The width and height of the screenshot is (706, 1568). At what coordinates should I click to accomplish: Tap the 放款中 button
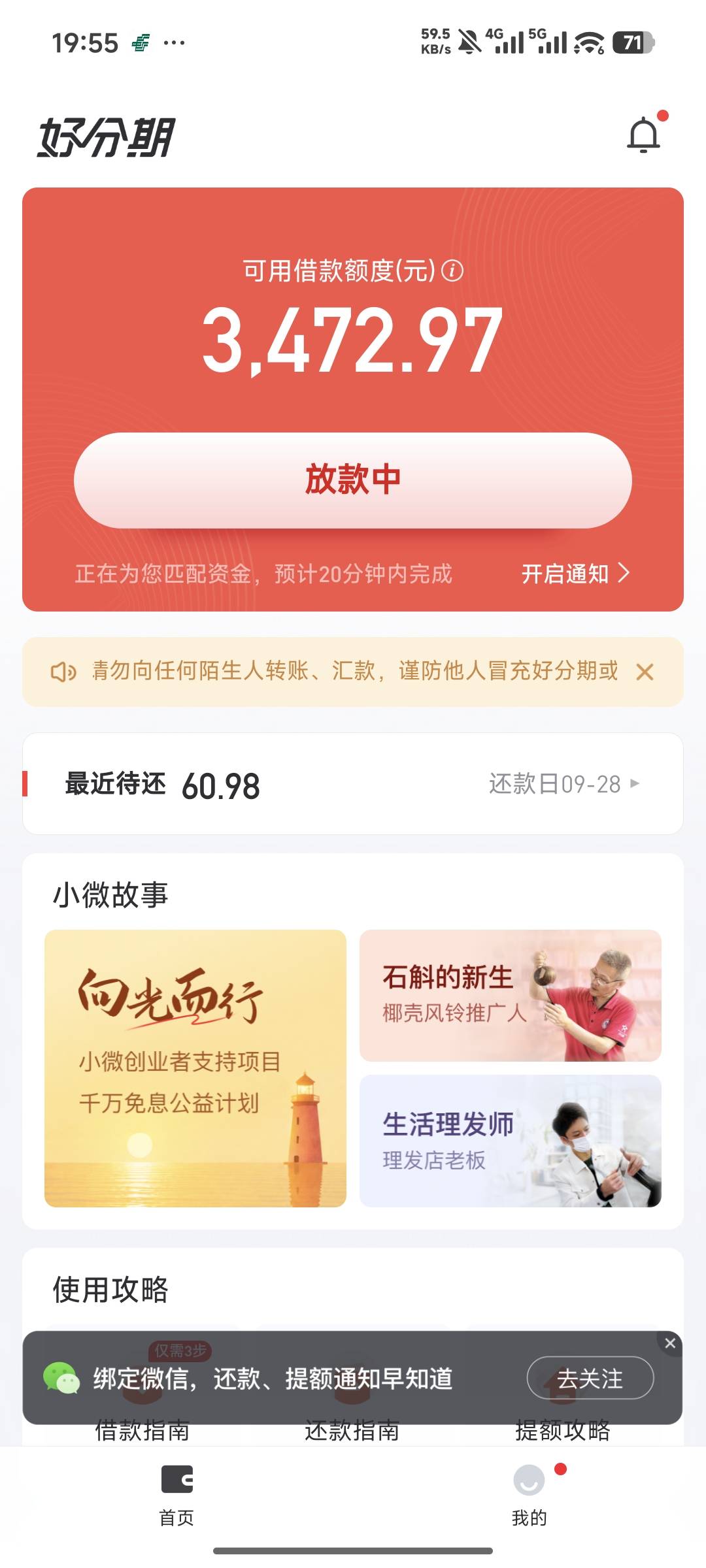click(353, 480)
